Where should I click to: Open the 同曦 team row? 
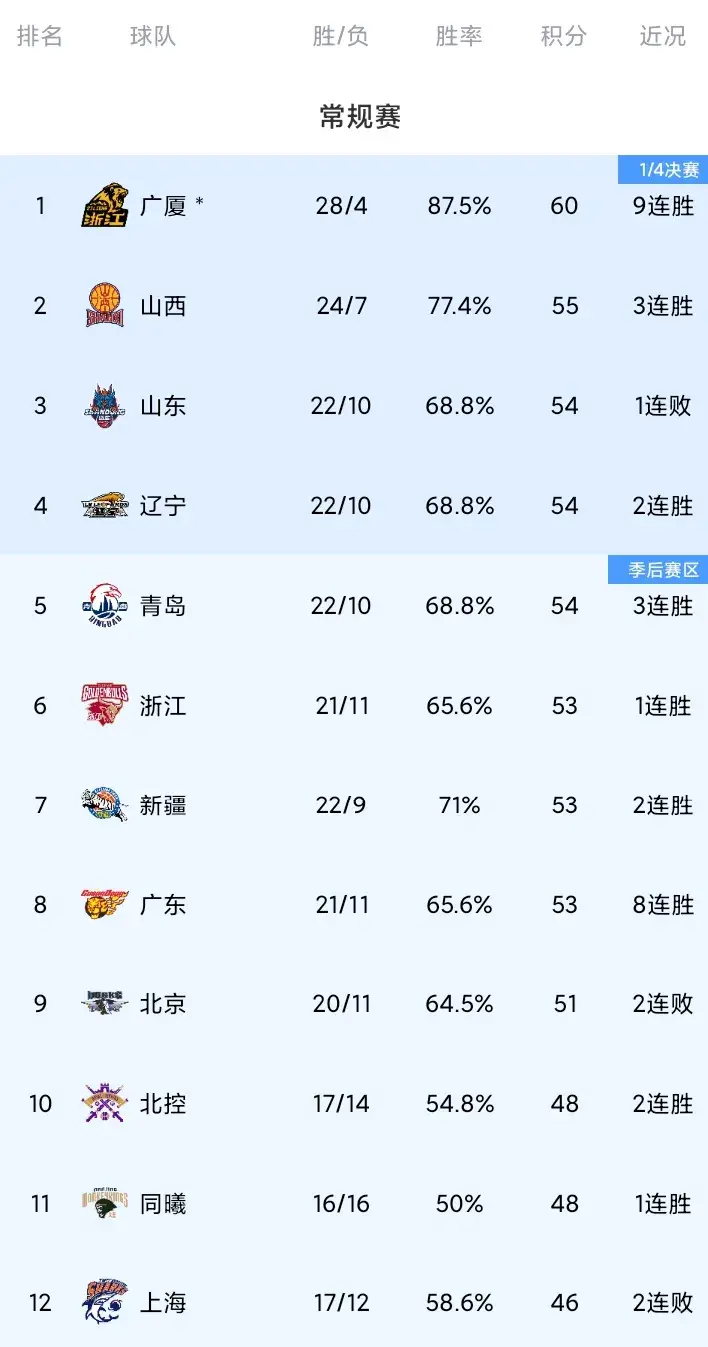pos(354,1204)
